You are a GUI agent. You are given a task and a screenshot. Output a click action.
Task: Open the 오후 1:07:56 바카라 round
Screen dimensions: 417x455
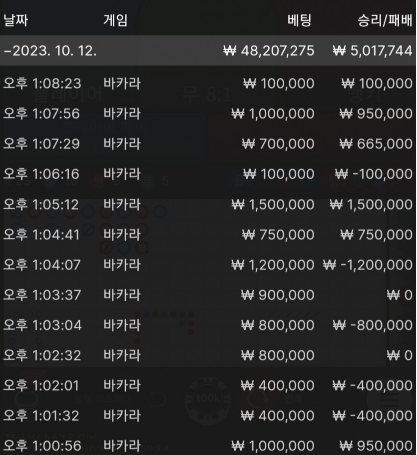pos(208,114)
